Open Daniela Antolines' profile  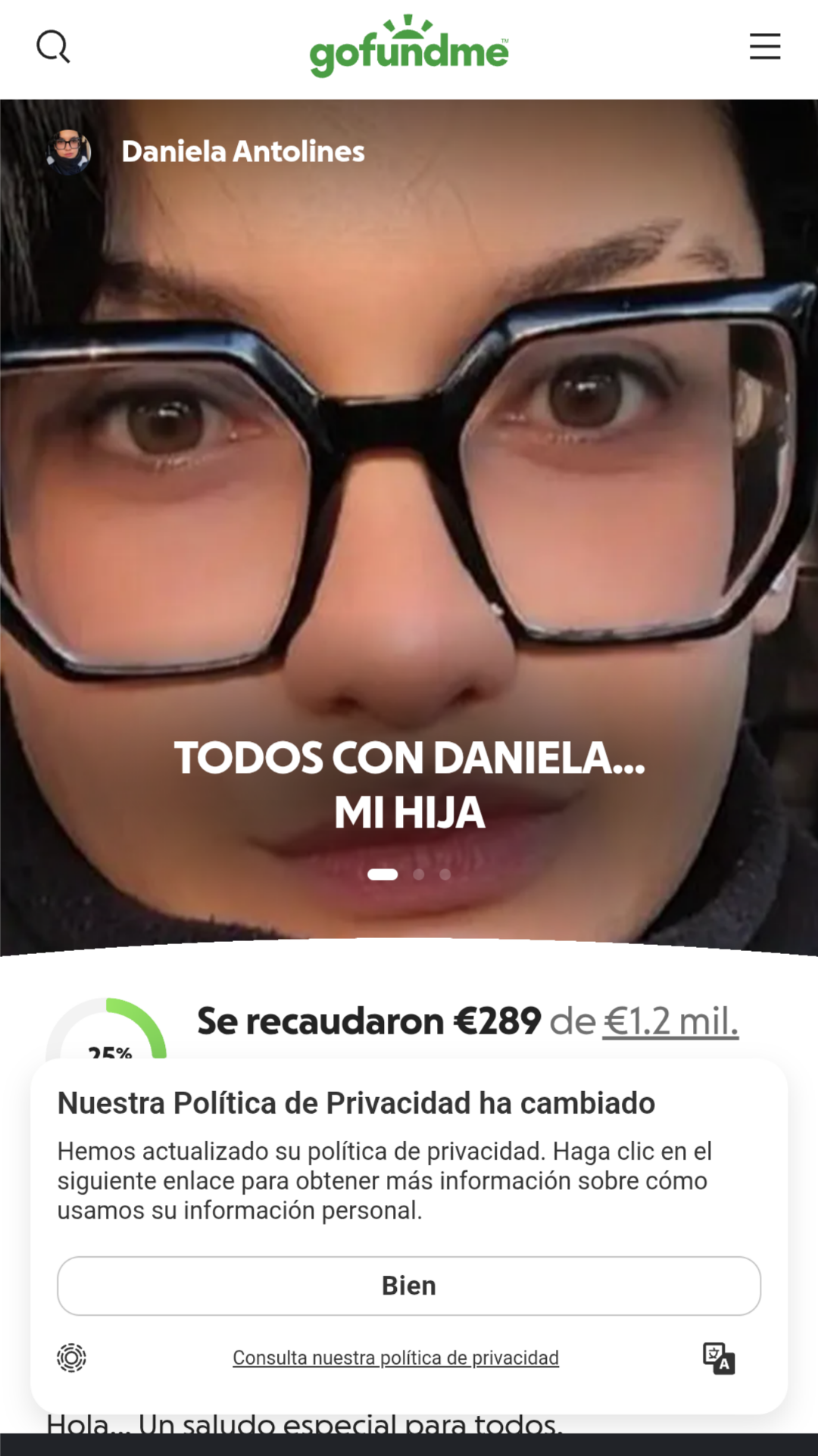[242, 151]
